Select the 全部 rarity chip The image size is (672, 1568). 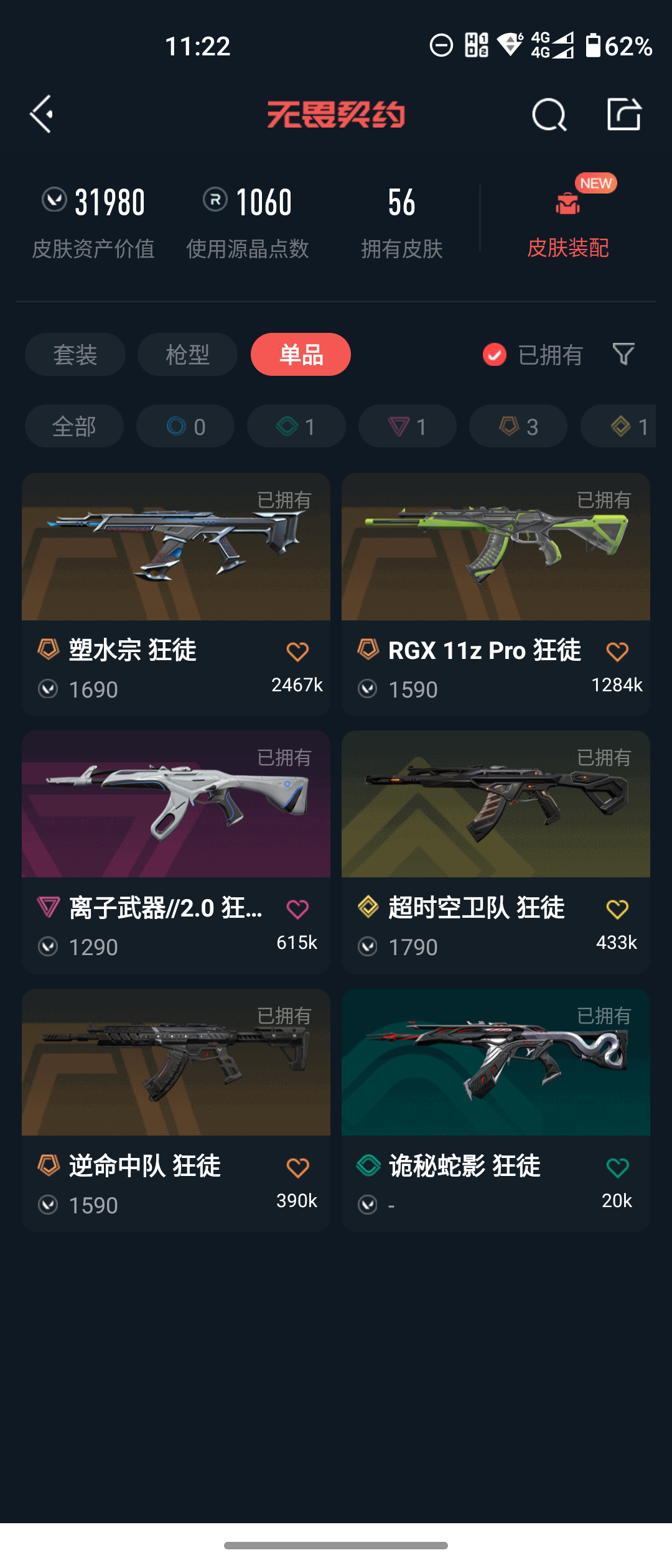click(x=74, y=426)
